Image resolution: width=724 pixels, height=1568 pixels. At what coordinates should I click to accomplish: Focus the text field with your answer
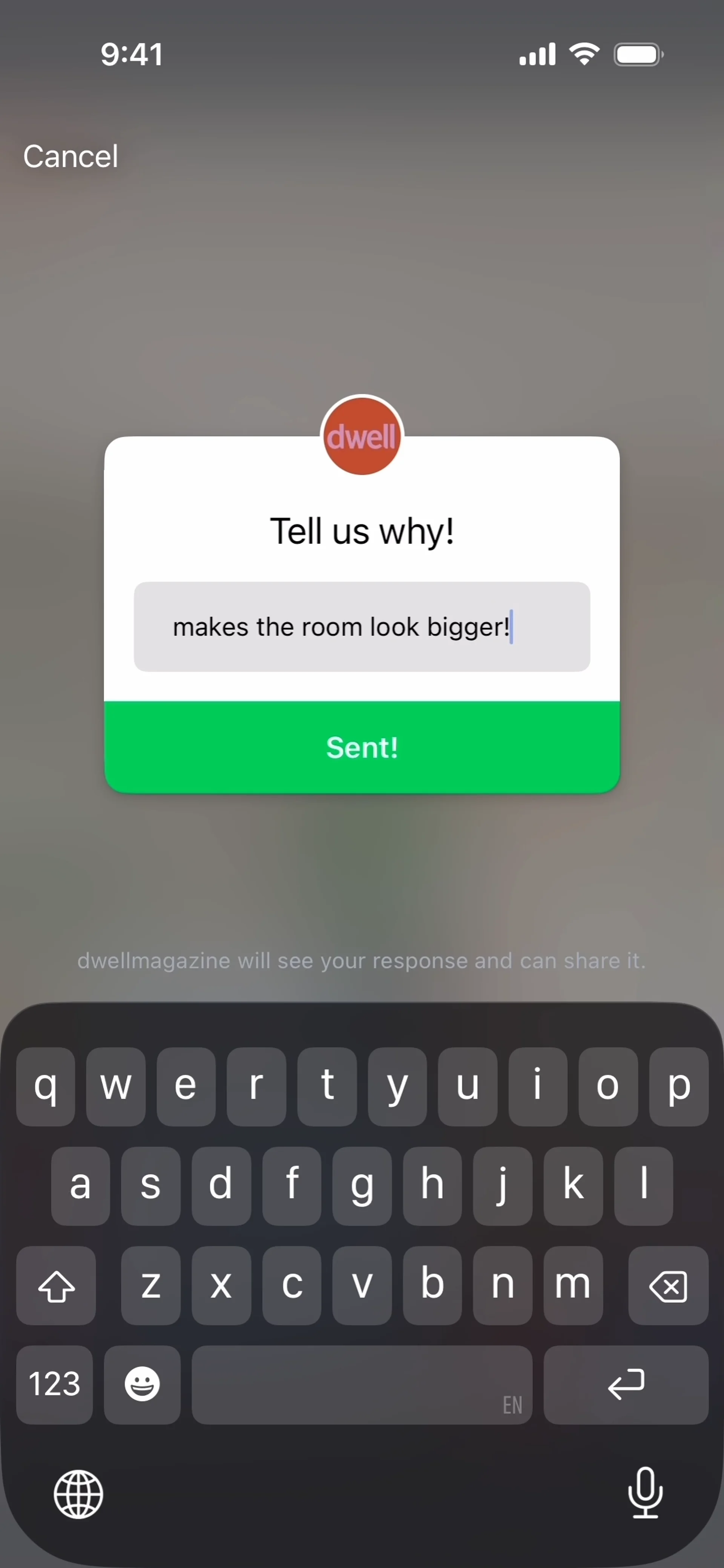click(x=362, y=626)
